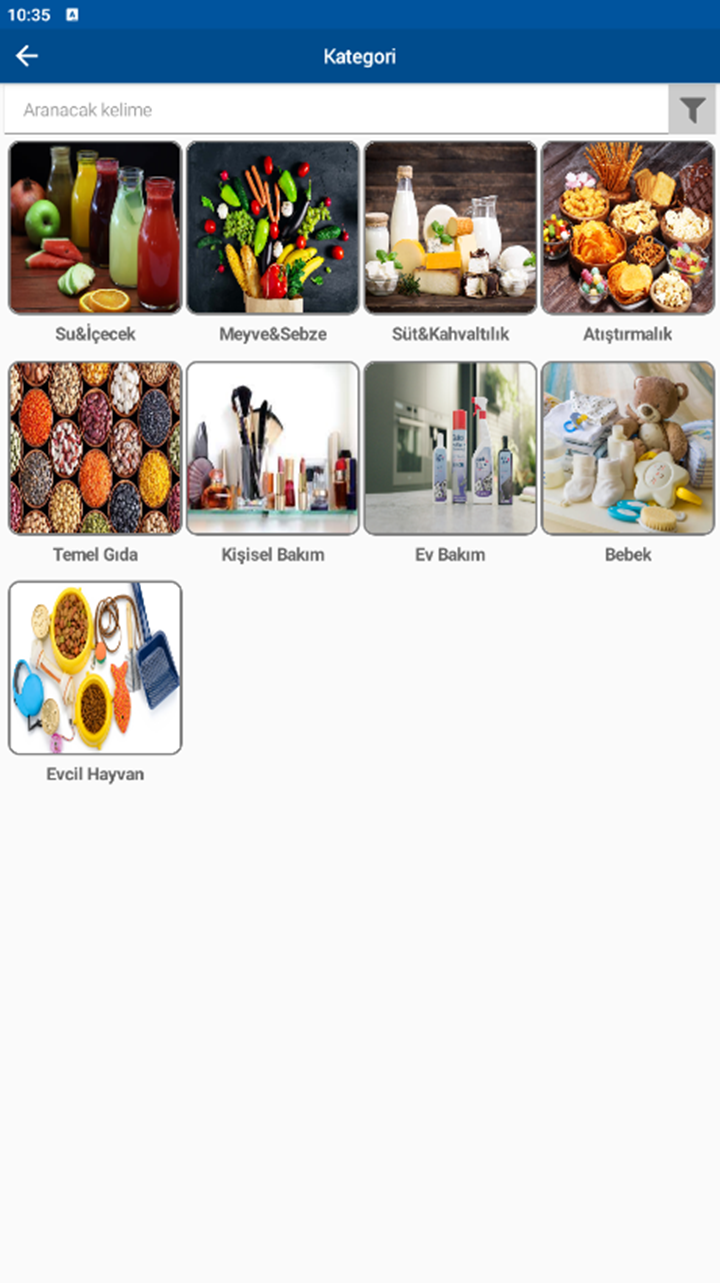Open the Meyve&Sebze category
720x1283 pixels.
(272, 228)
